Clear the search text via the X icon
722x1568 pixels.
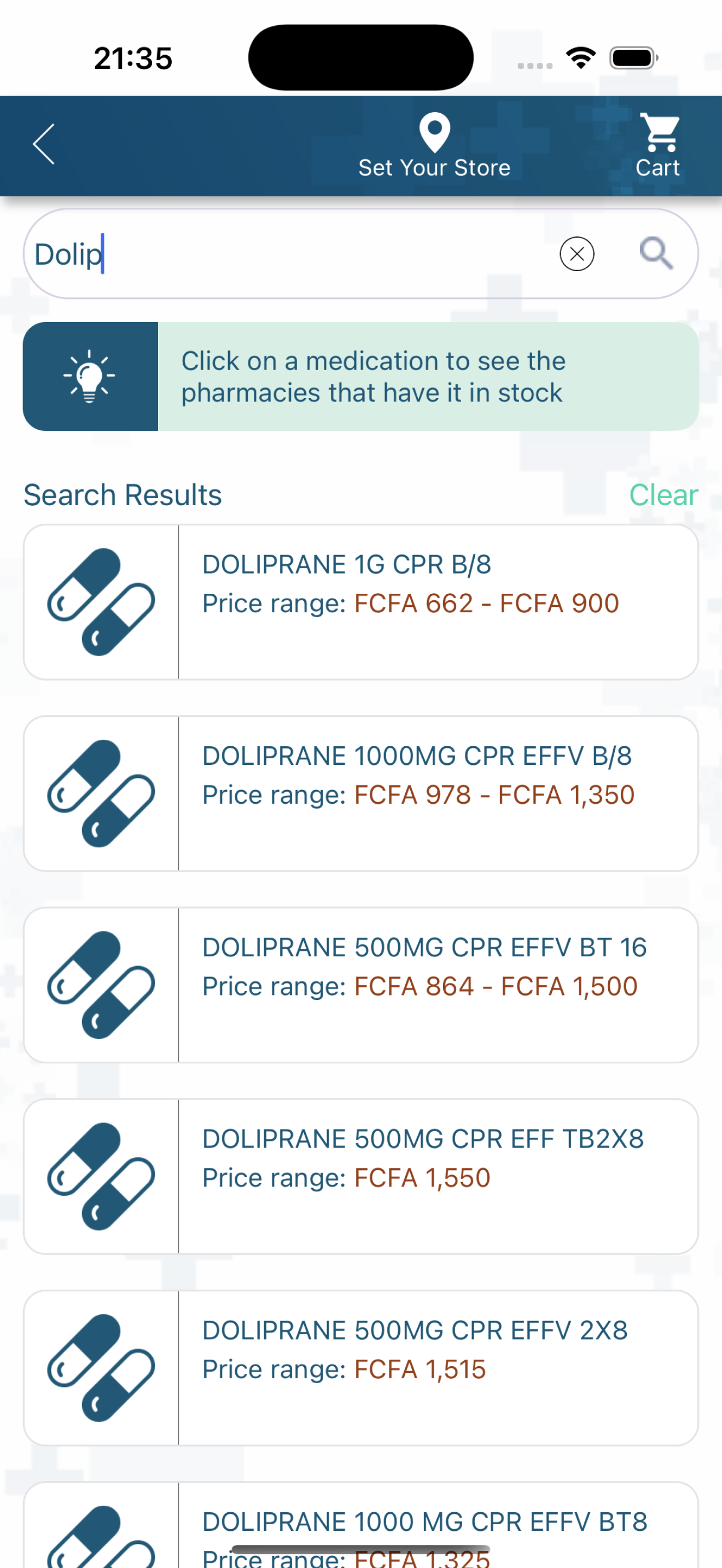[577, 253]
